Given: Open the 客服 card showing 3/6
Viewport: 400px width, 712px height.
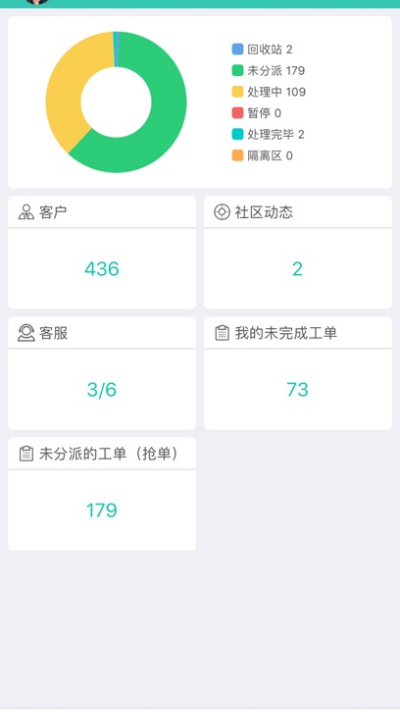Looking at the screenshot, I should pyautogui.click(x=102, y=373).
